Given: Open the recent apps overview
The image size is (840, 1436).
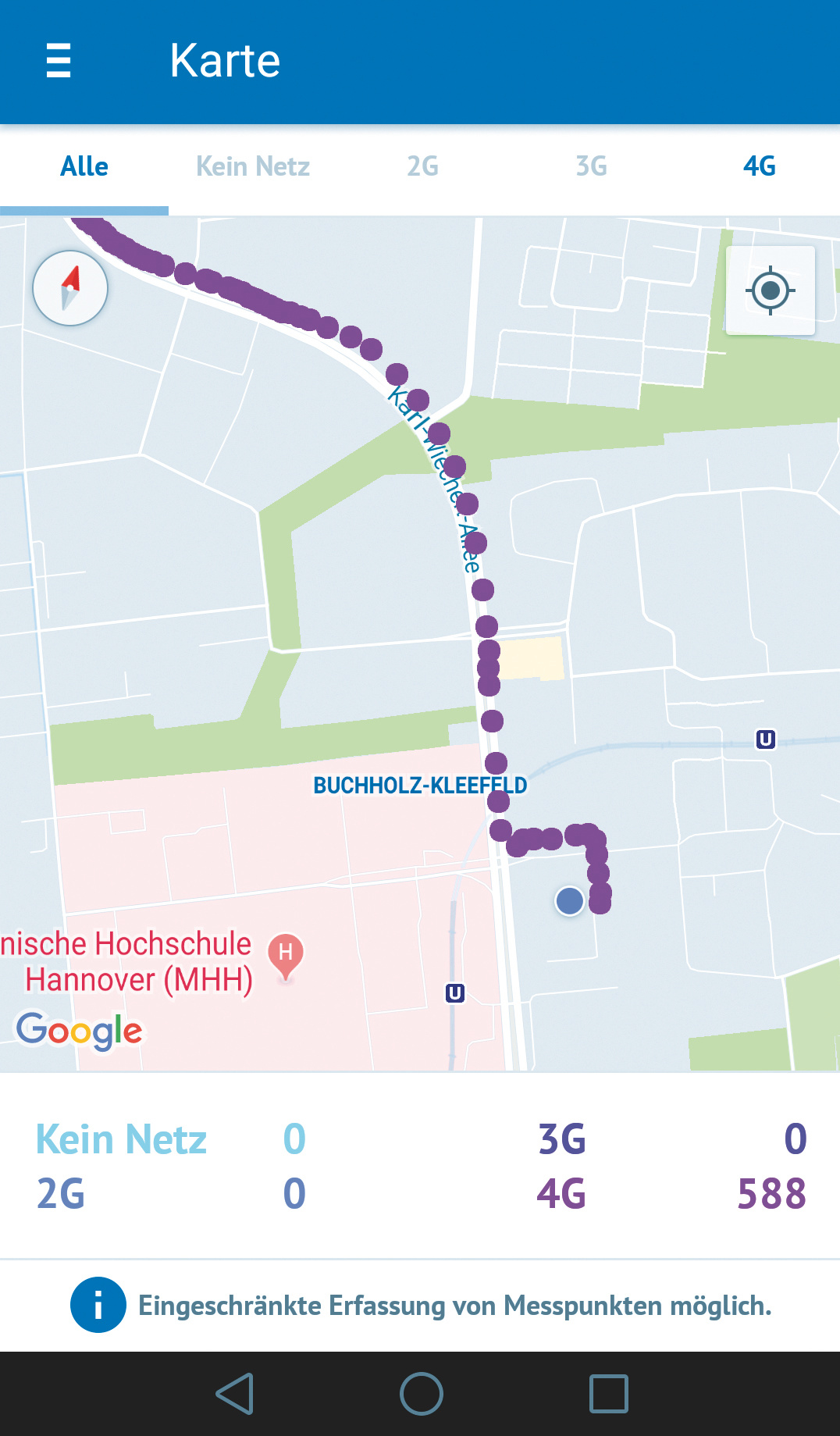Looking at the screenshot, I should pyautogui.click(x=609, y=1394).
